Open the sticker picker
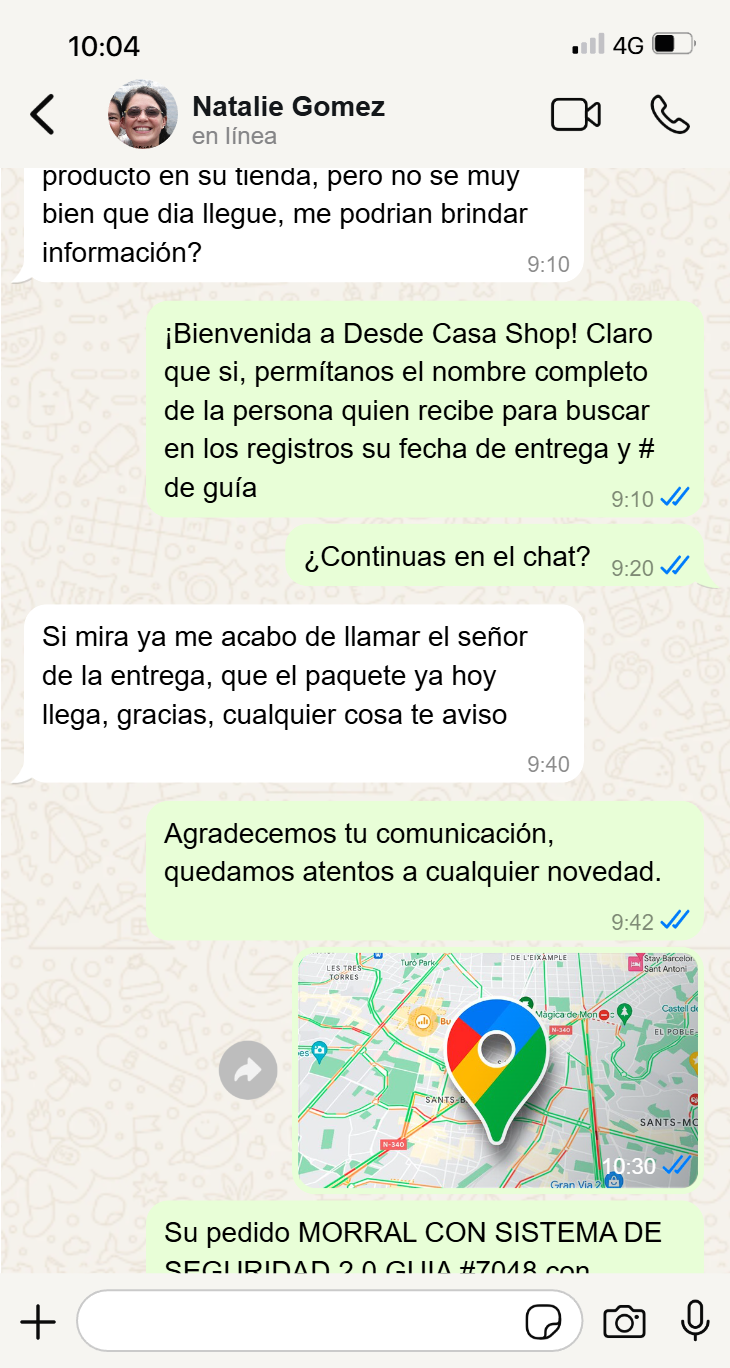The height and width of the screenshot is (1368, 730). [x=543, y=1322]
